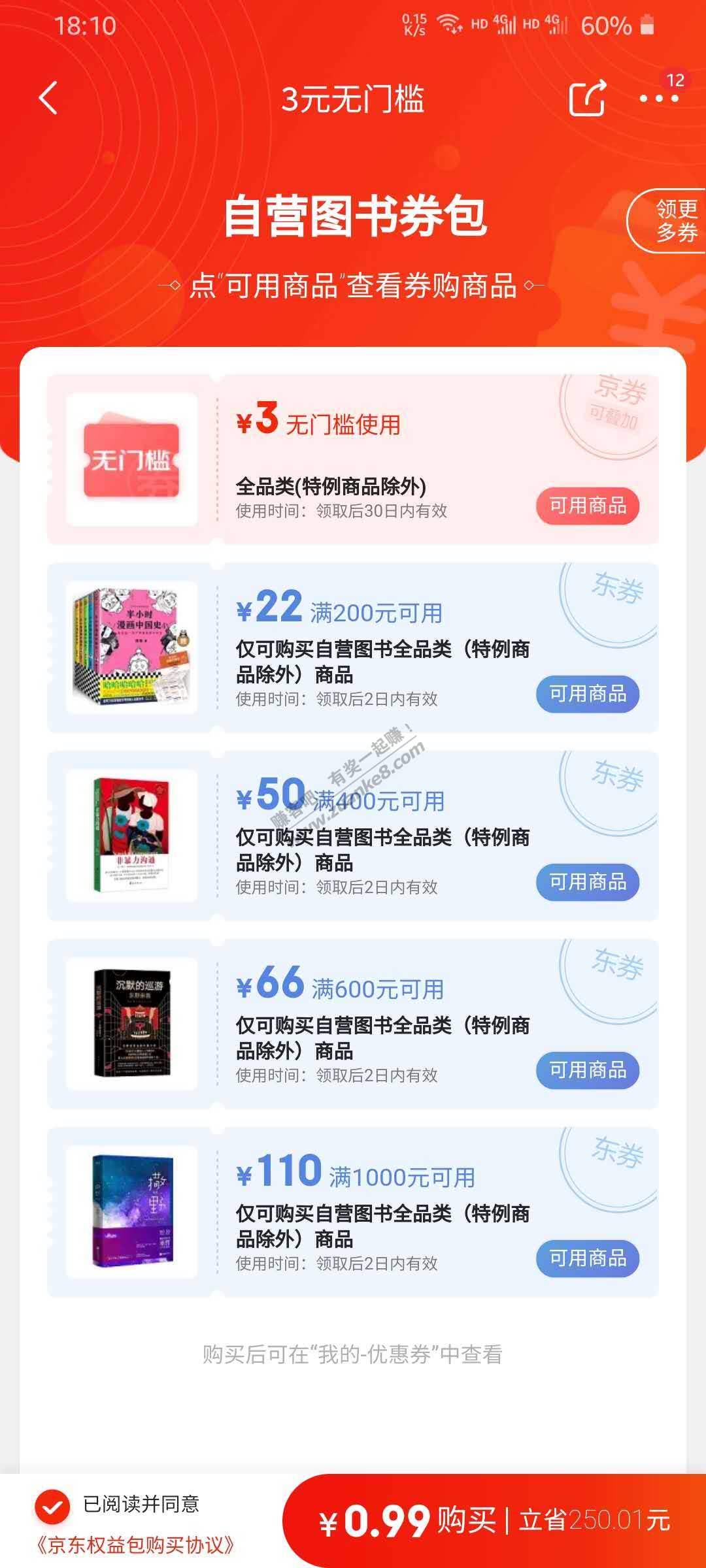See 可用商品 for the ¥110 满1000 coupon

pyautogui.click(x=587, y=1258)
